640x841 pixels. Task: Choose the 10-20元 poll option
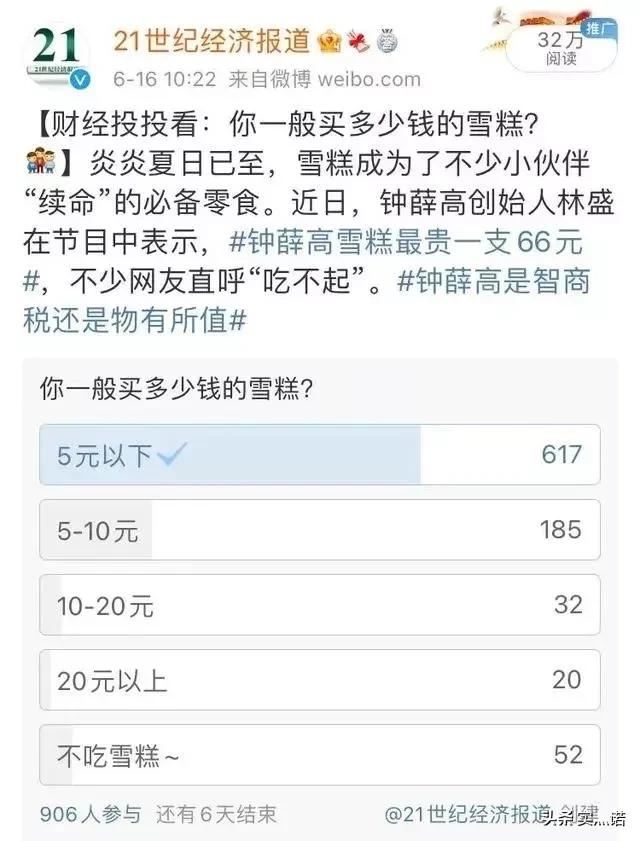(x=319, y=605)
